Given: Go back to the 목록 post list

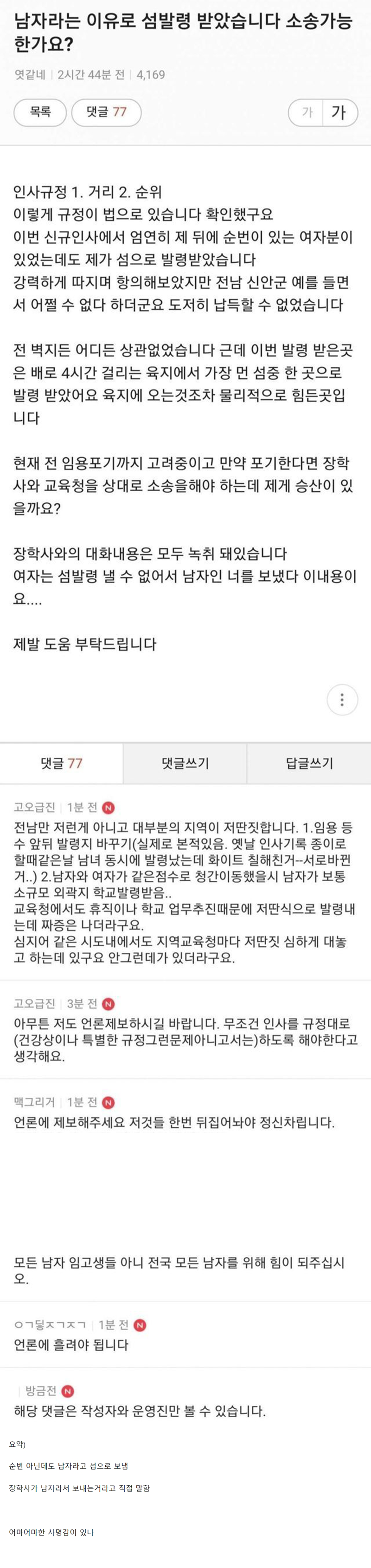Looking at the screenshot, I should click(x=40, y=112).
